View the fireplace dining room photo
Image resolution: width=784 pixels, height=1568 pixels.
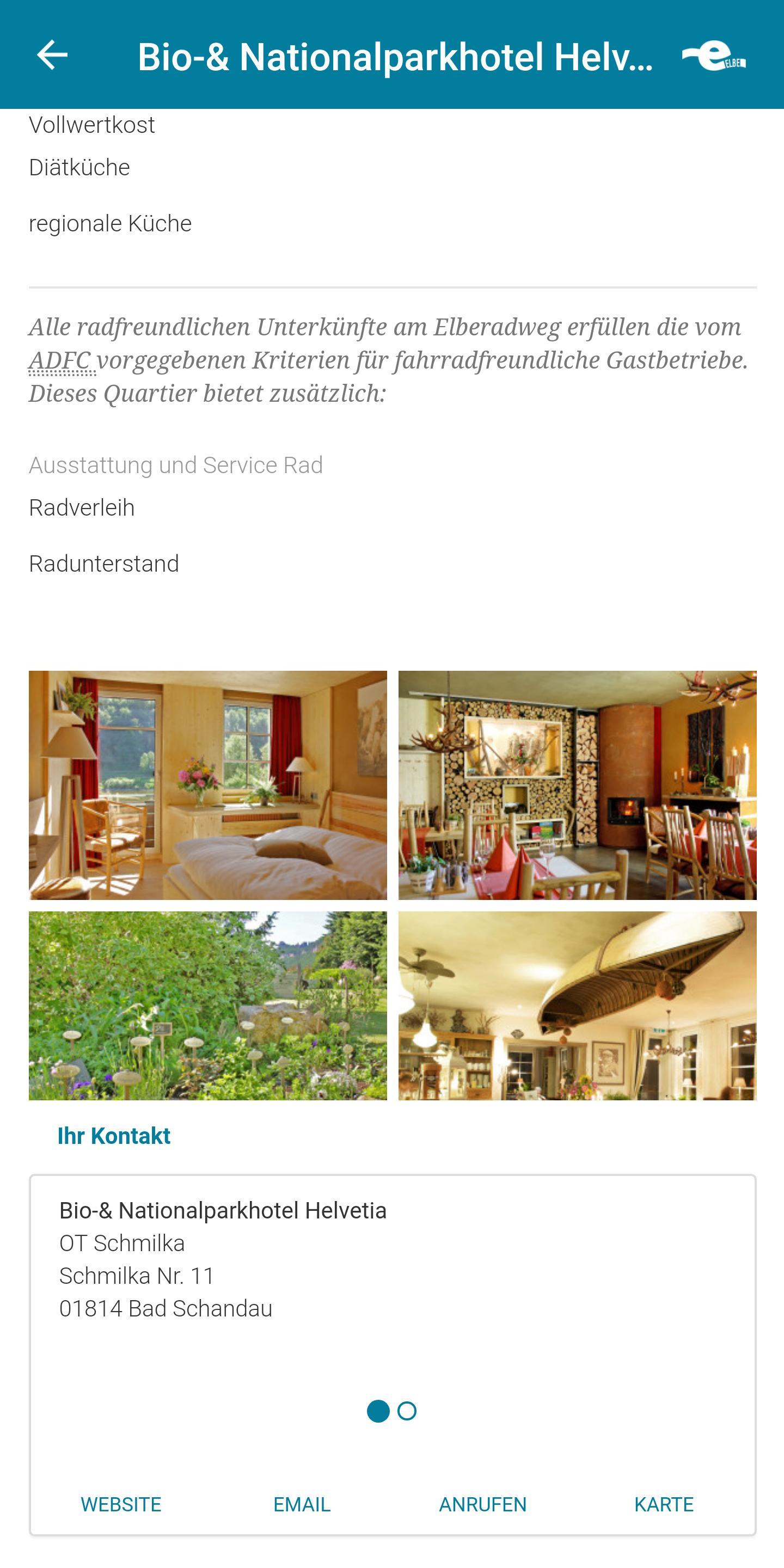577,785
